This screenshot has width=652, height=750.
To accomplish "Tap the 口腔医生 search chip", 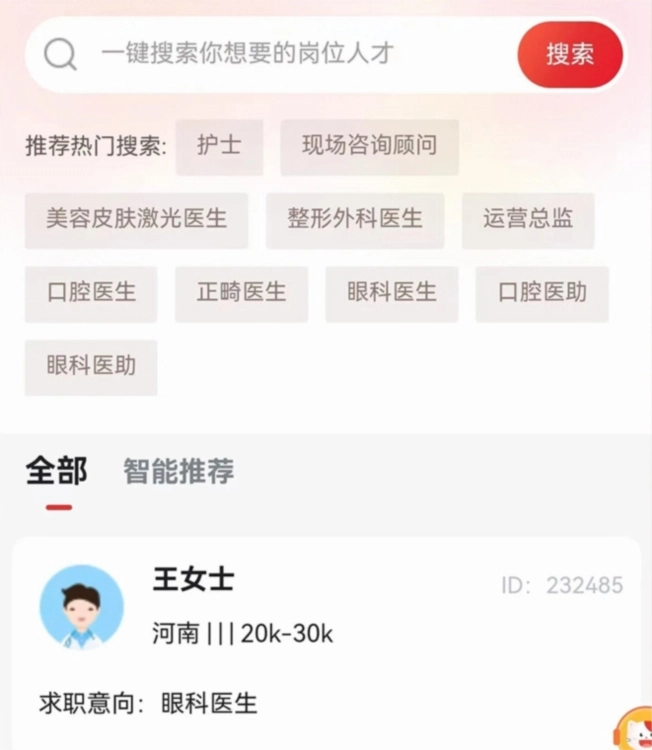I will click(91, 293).
